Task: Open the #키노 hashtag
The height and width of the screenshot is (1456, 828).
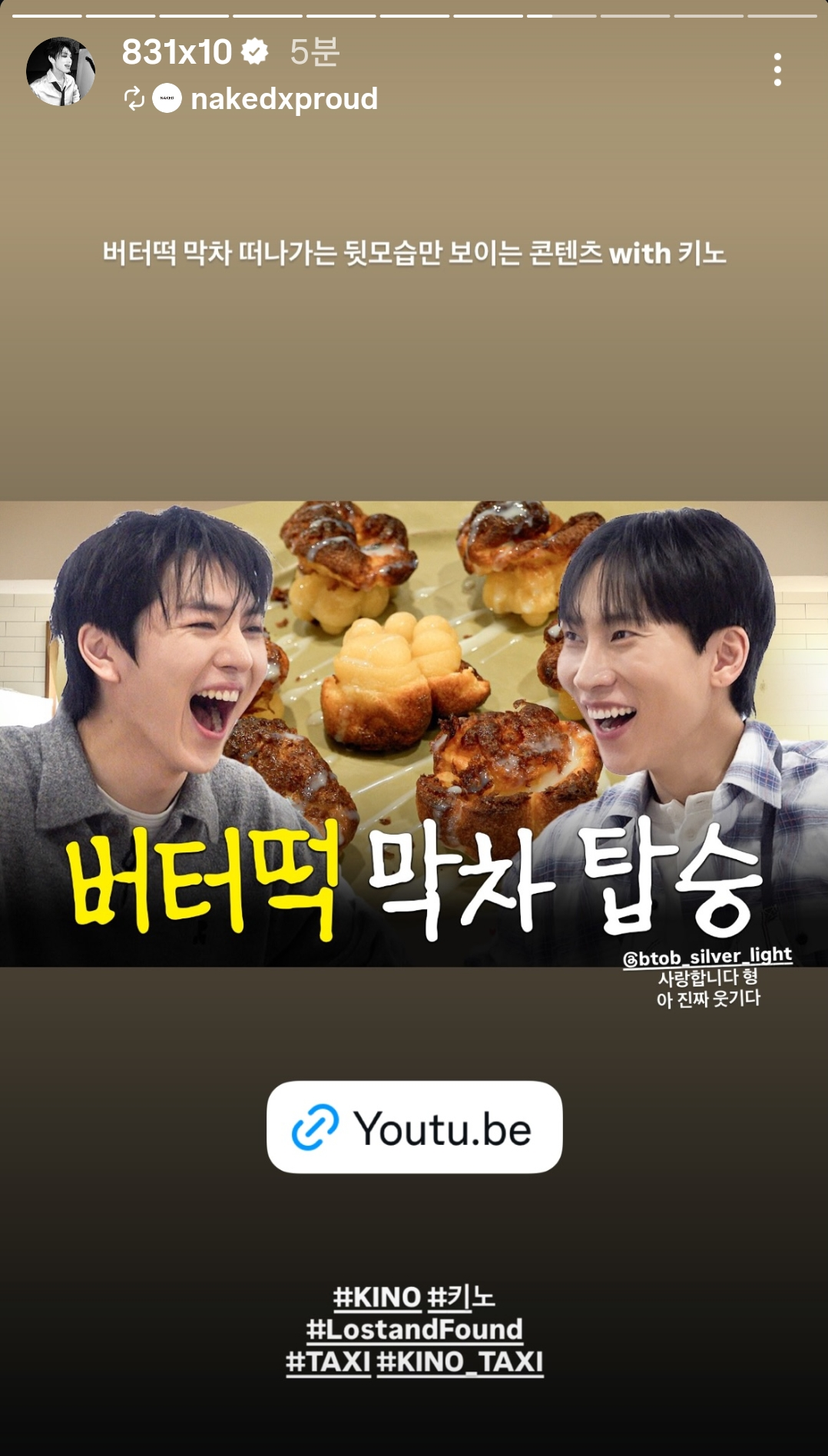Action: [x=461, y=1297]
